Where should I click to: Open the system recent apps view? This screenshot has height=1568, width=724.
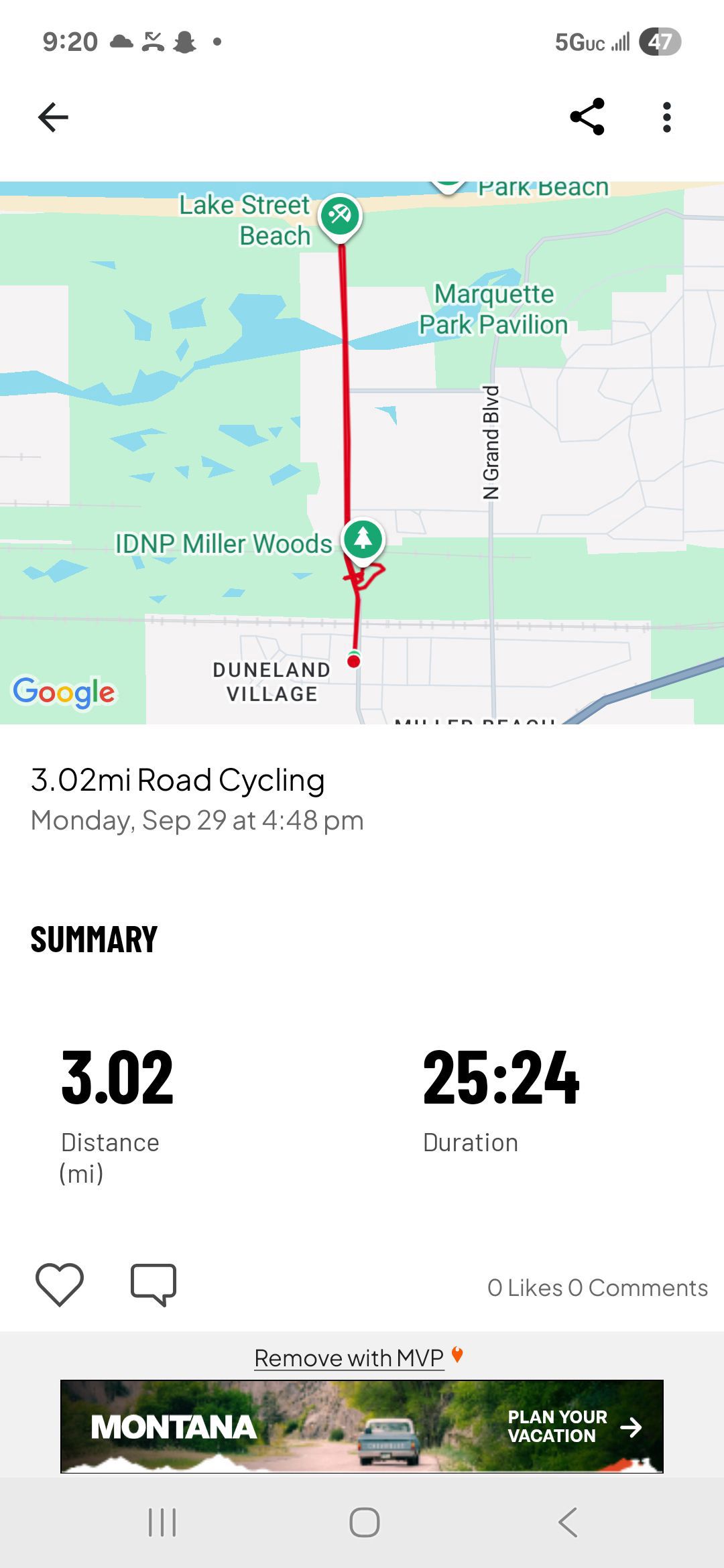click(x=162, y=1522)
